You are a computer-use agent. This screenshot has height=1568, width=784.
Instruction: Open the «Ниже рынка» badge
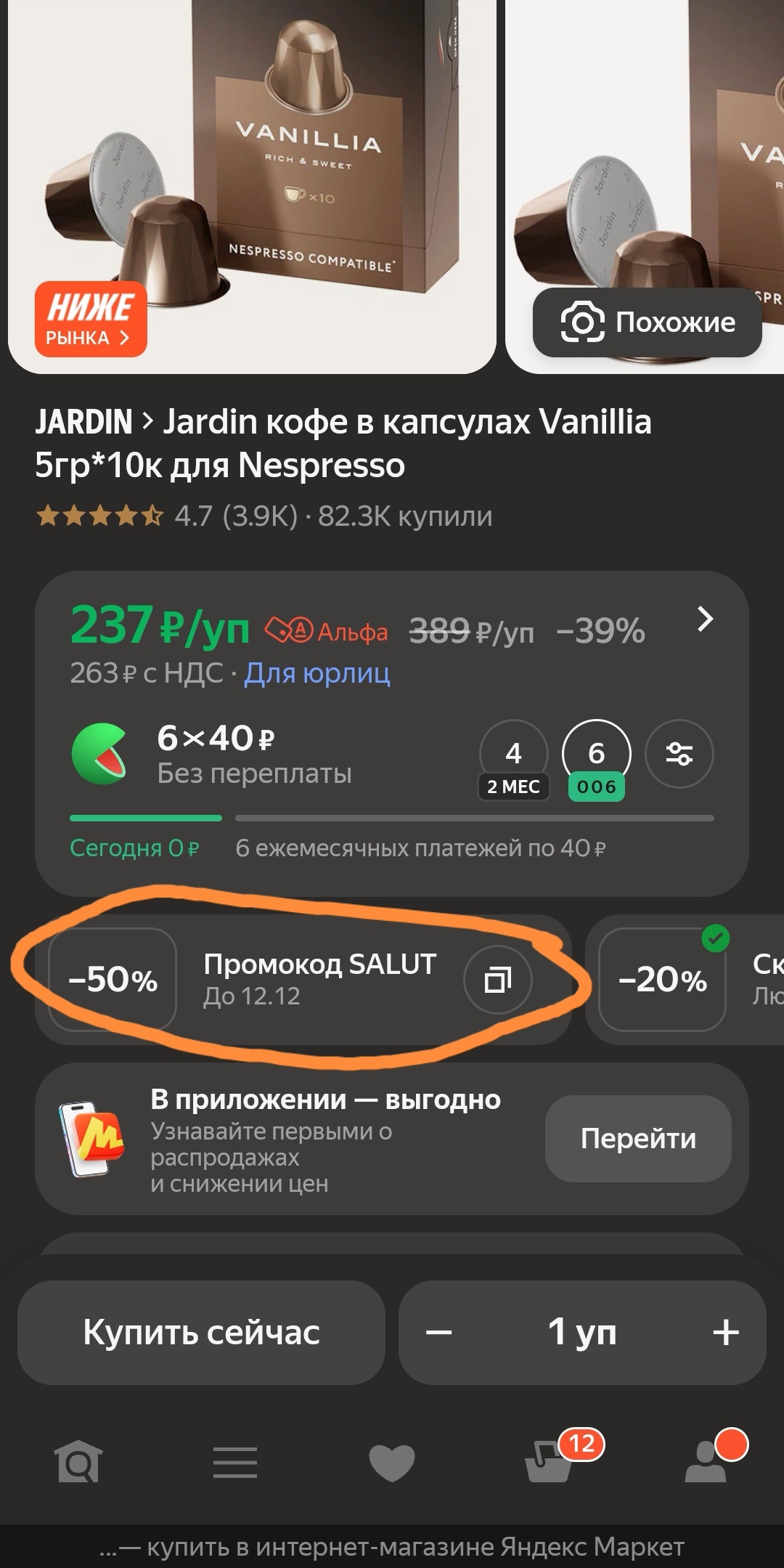(x=91, y=319)
